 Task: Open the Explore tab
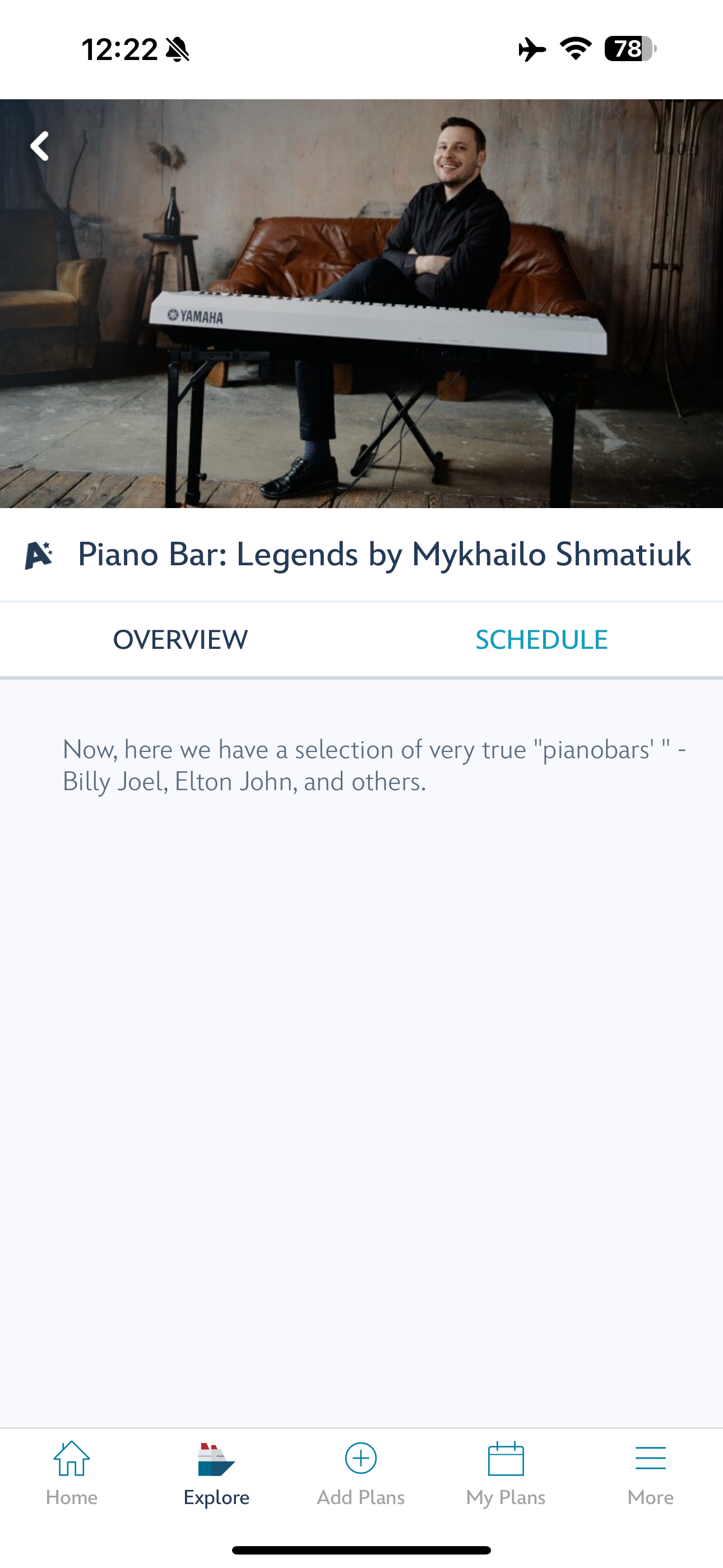coord(216,1473)
